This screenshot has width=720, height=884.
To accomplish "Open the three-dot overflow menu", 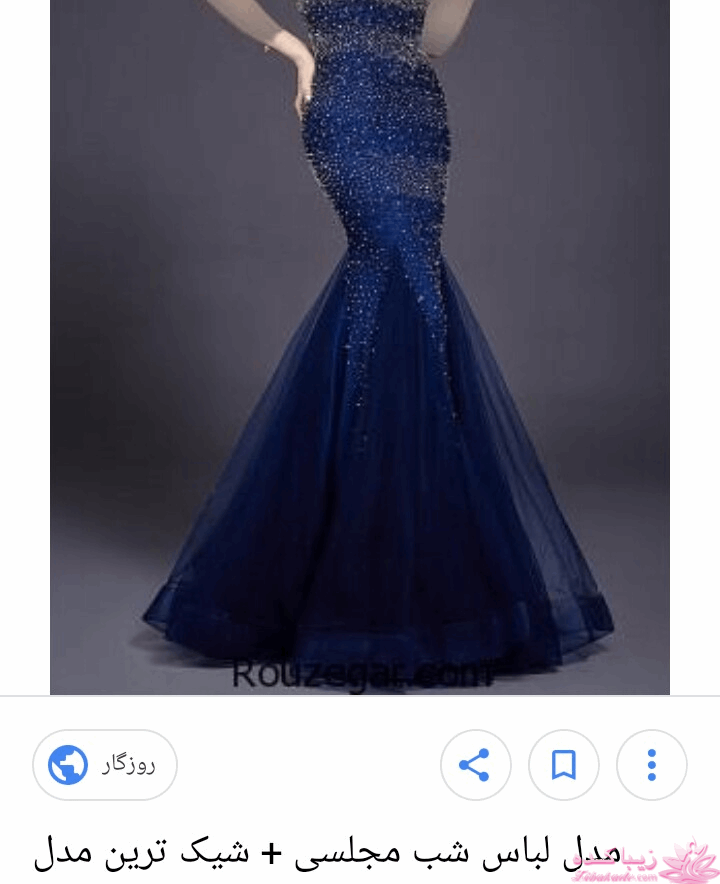I will (651, 766).
